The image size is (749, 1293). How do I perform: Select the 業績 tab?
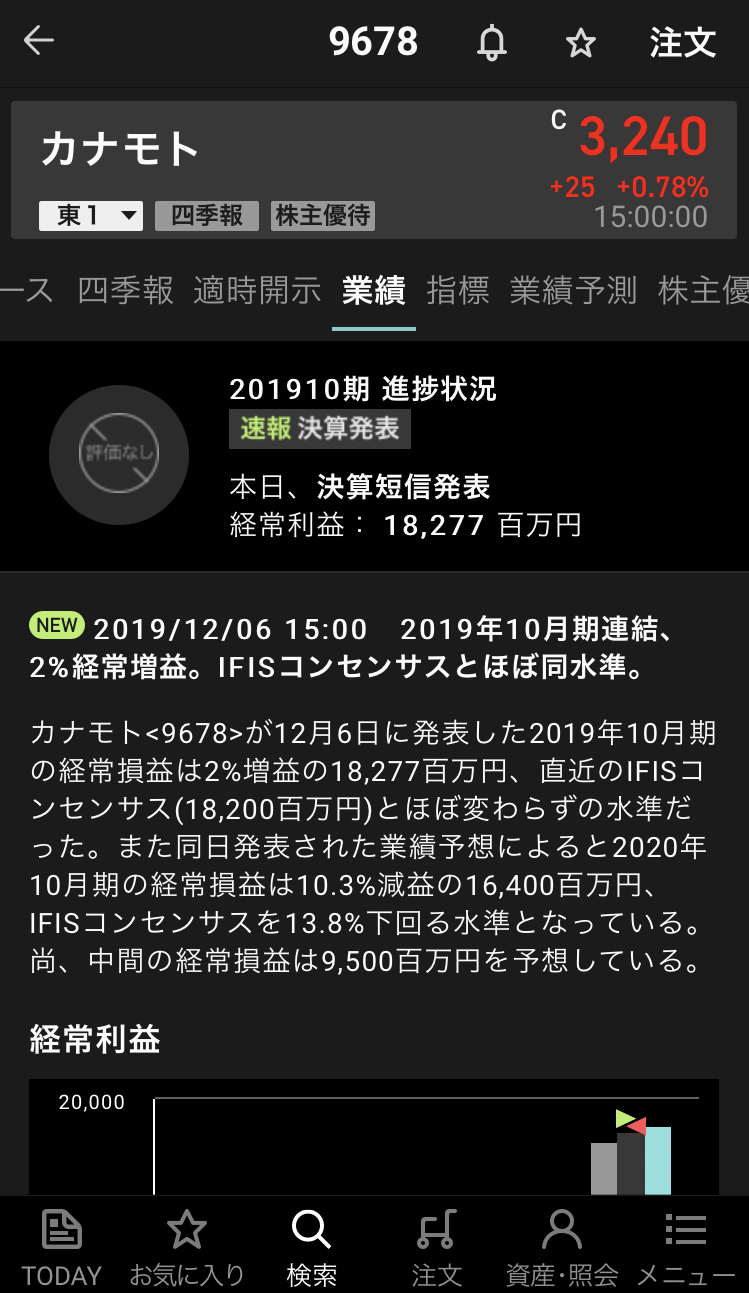click(x=373, y=291)
